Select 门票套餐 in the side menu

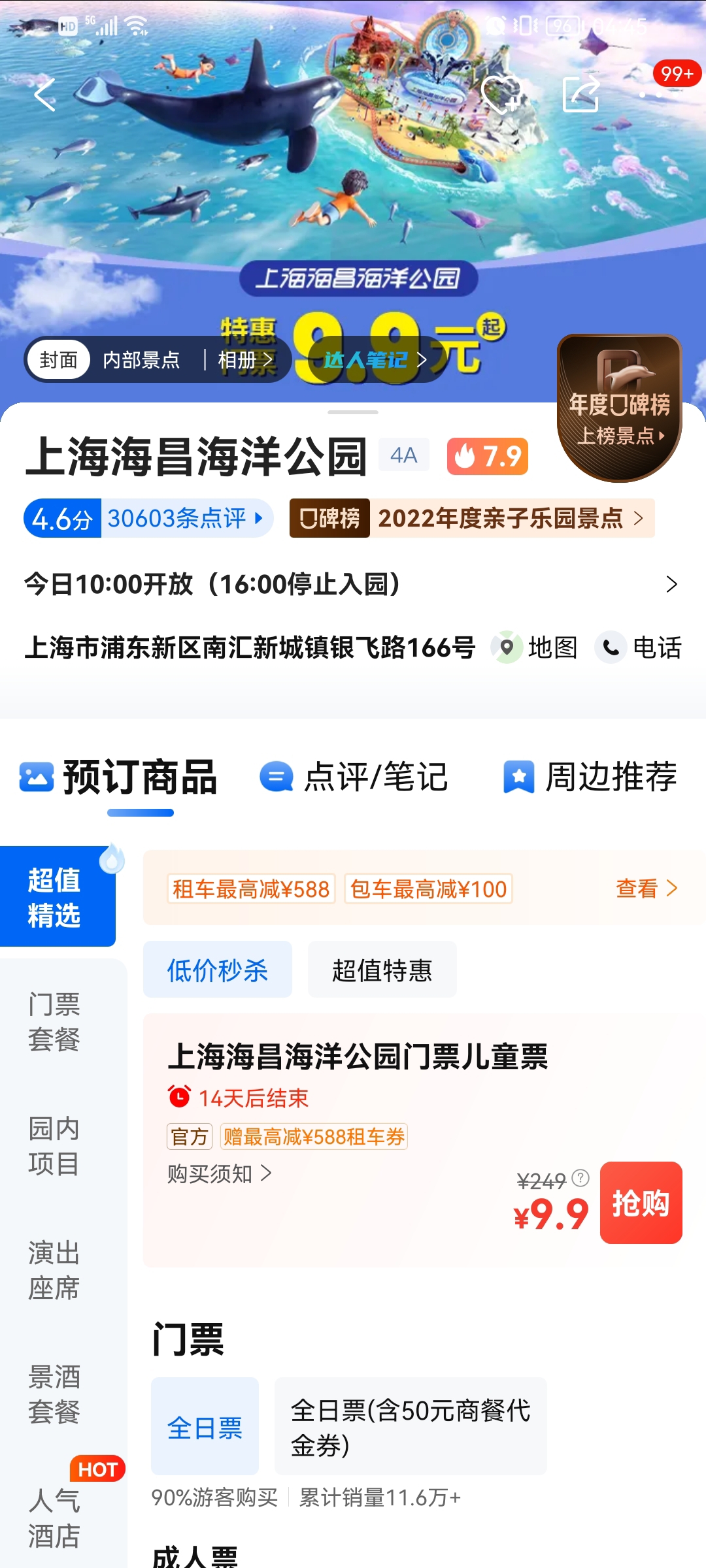tap(54, 1021)
